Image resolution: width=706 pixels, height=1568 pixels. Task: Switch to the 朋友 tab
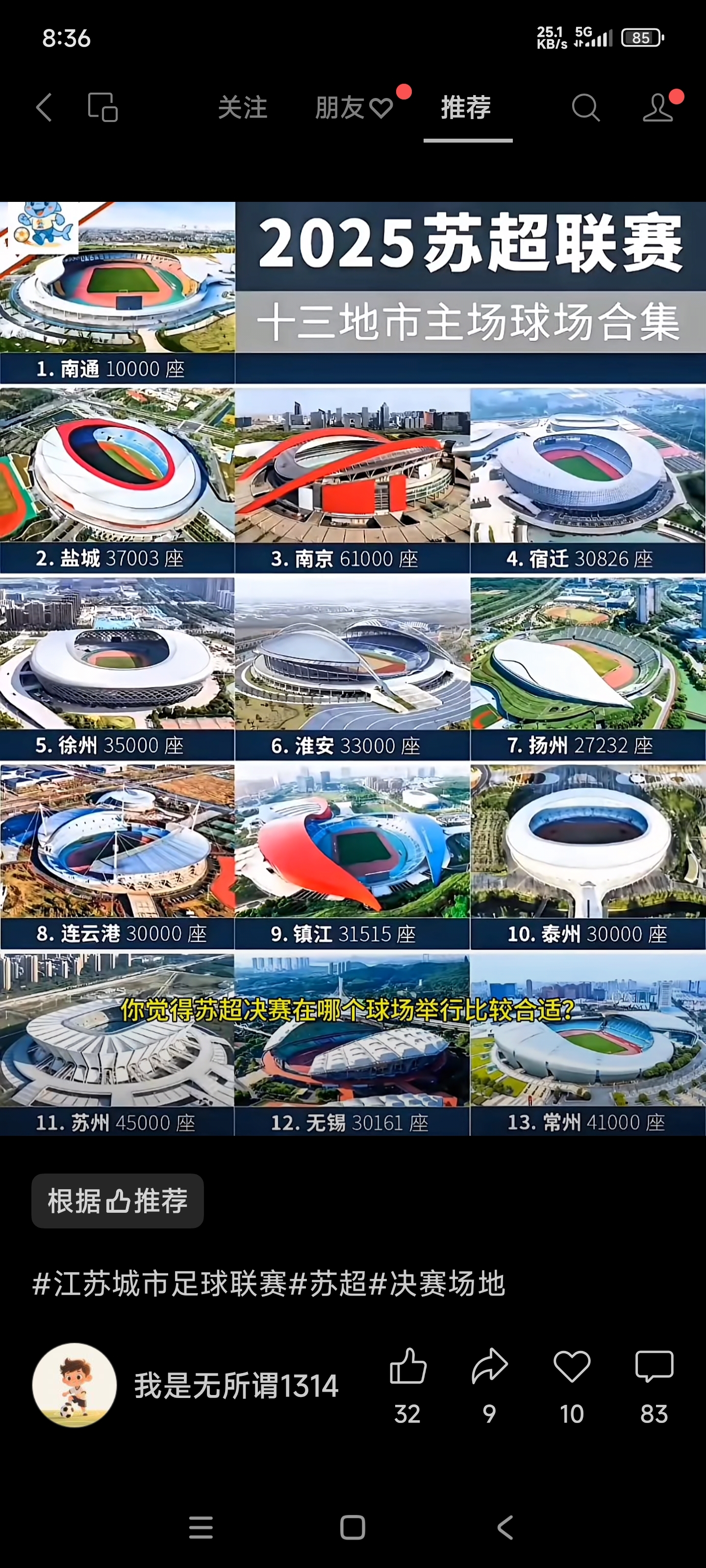click(354, 108)
